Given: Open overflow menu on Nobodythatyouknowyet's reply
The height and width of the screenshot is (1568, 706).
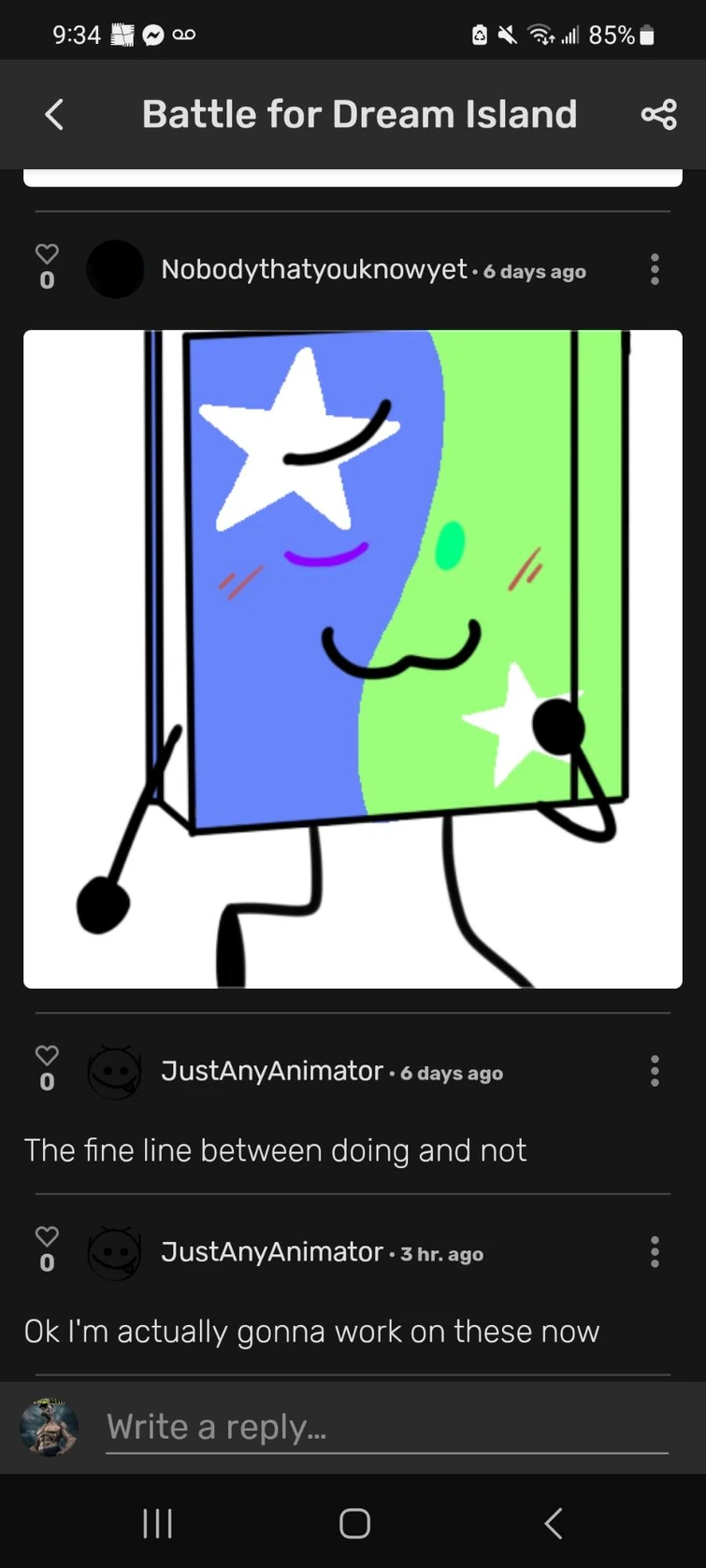Looking at the screenshot, I should point(655,269).
